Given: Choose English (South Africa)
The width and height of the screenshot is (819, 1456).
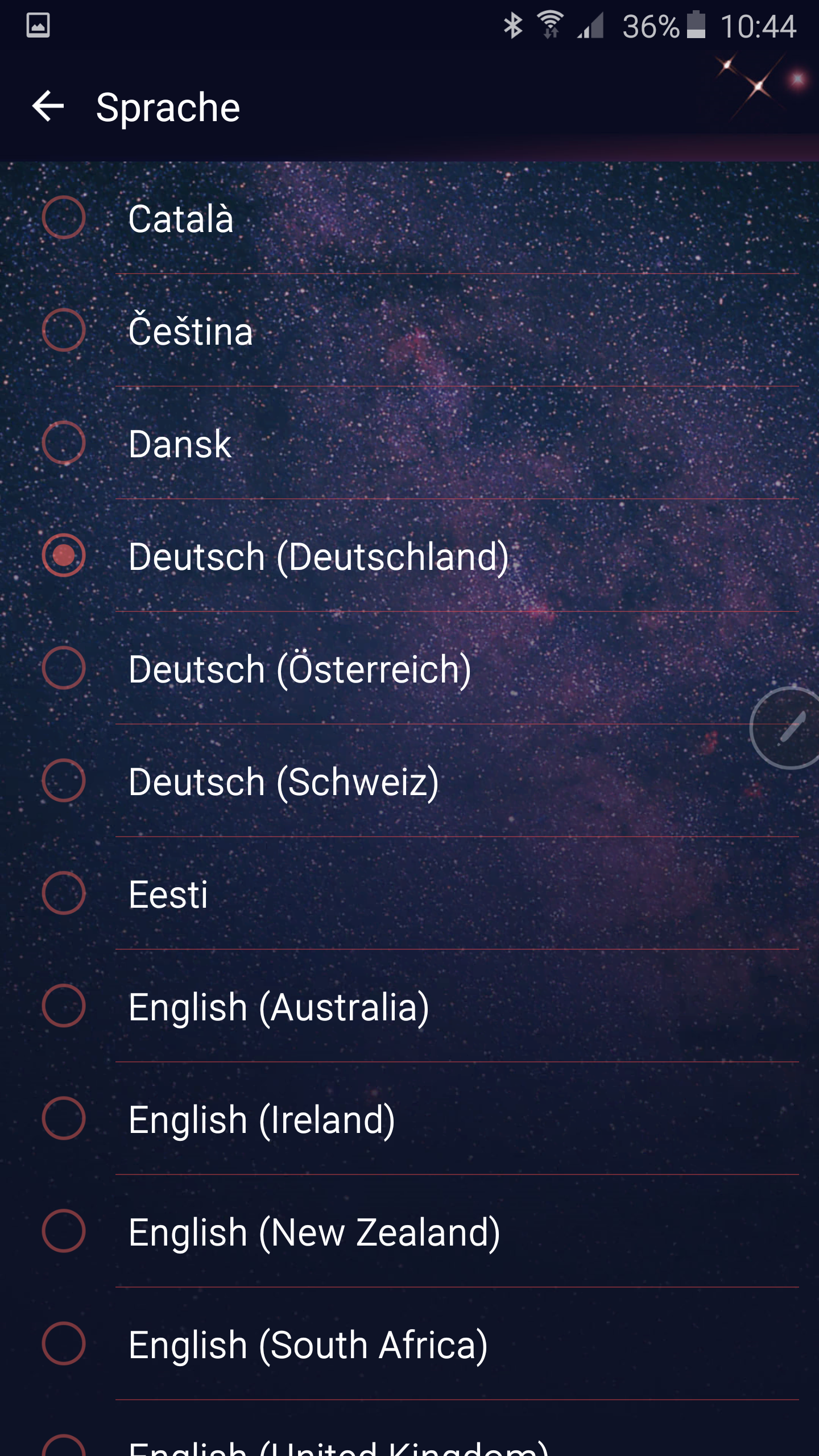Looking at the screenshot, I should [x=409, y=1344].
